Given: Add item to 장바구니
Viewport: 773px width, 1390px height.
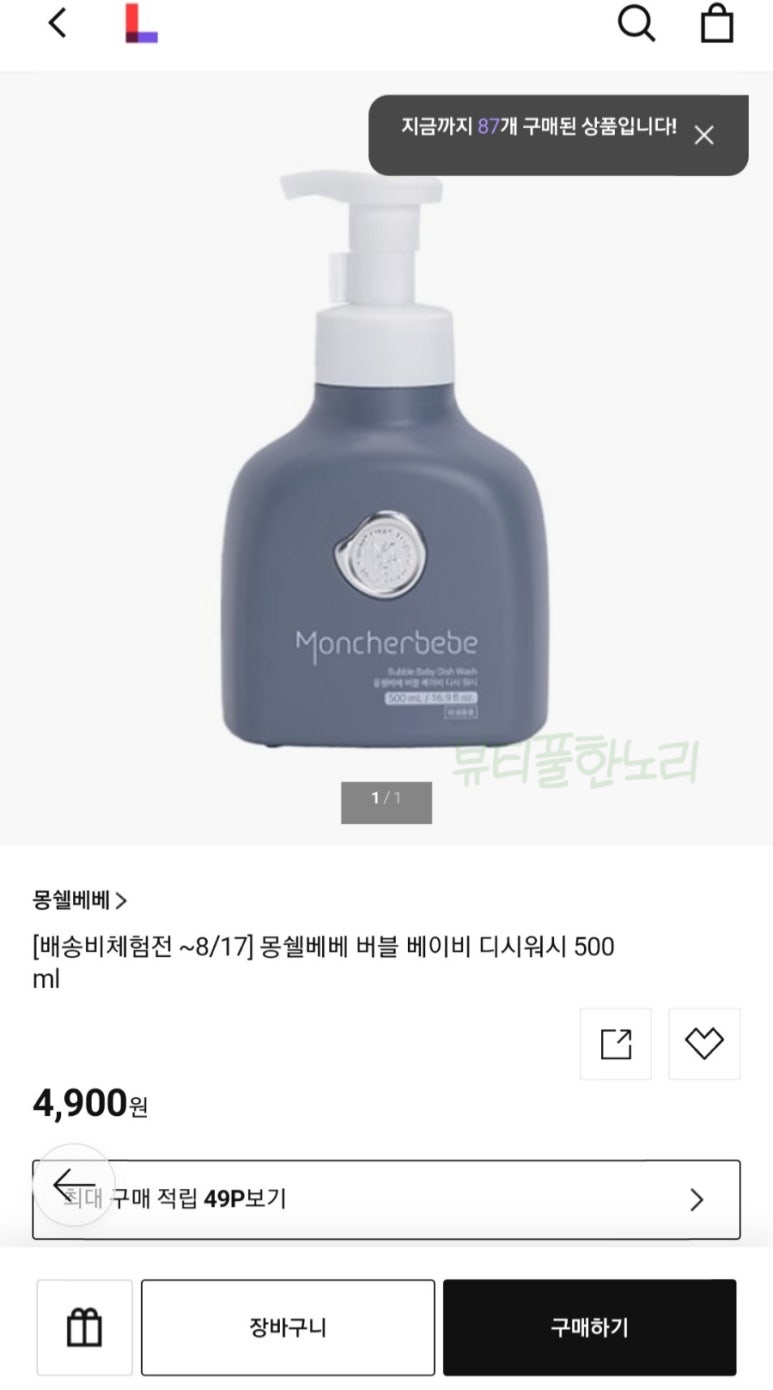Looking at the screenshot, I should (288, 1327).
